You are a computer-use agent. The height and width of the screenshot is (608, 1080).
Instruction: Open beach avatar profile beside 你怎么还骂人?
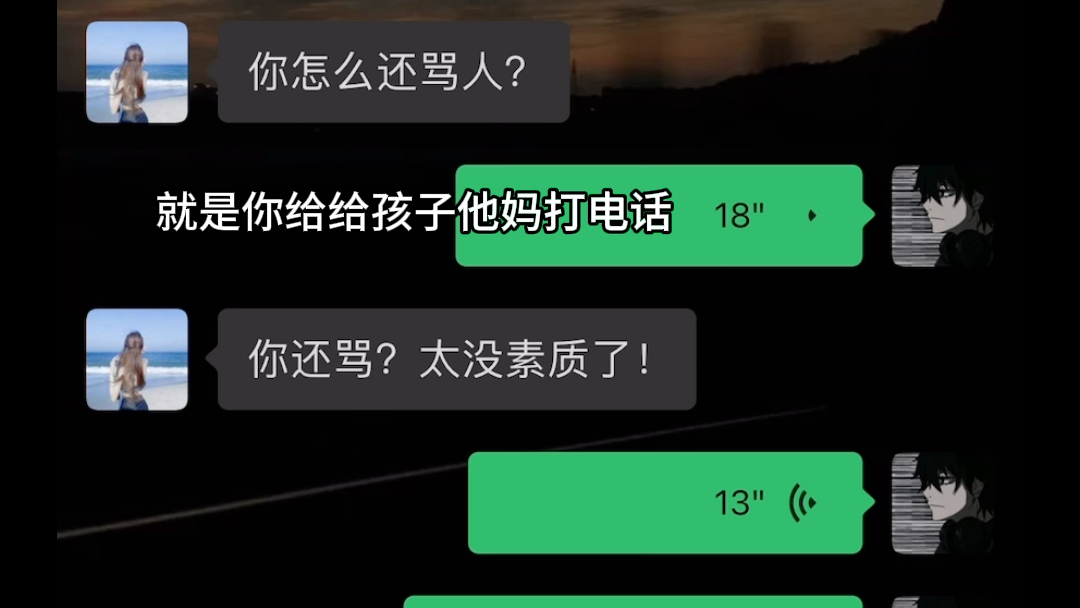point(137,72)
